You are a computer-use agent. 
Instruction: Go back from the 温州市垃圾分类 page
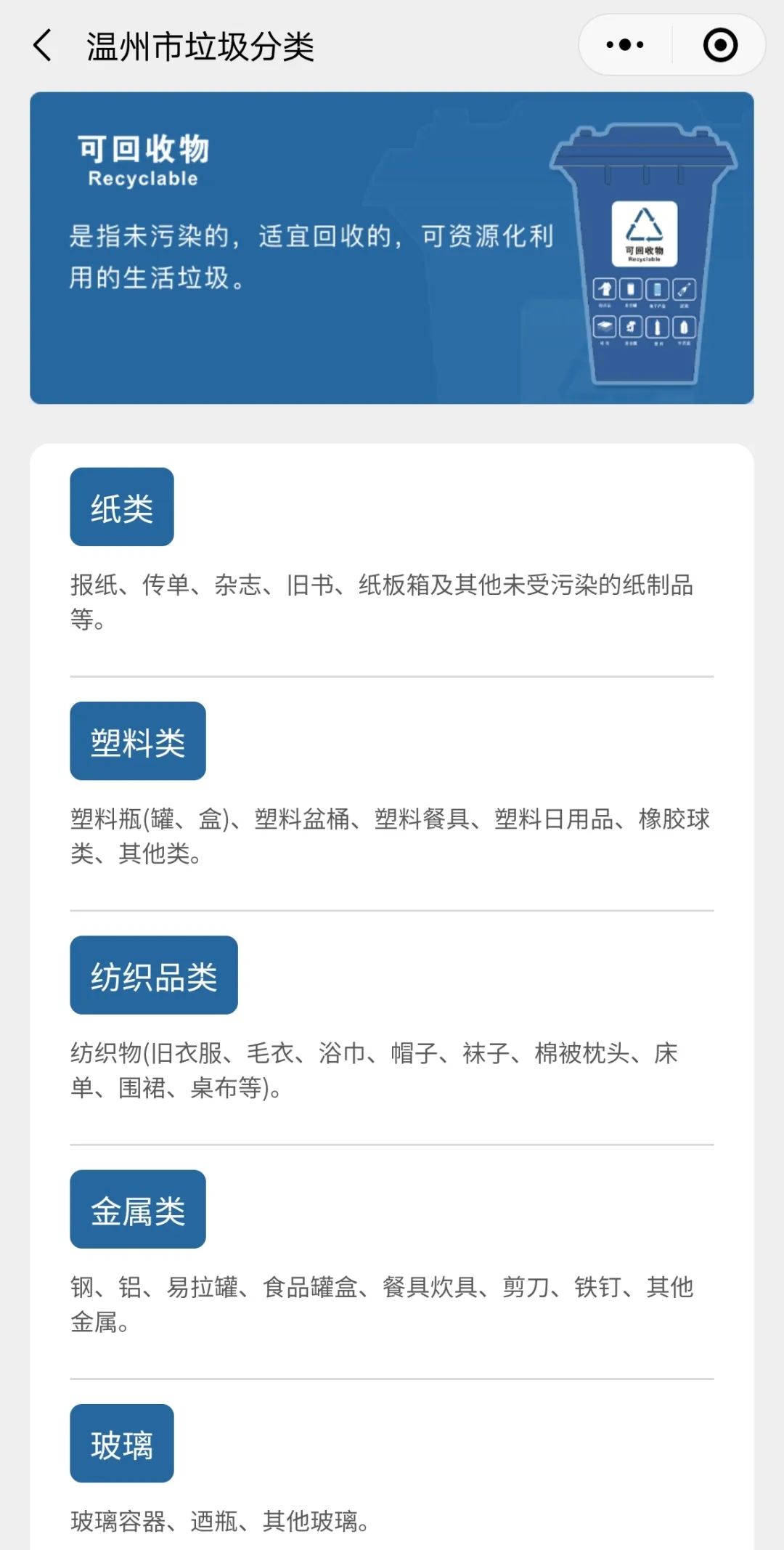click(44, 46)
